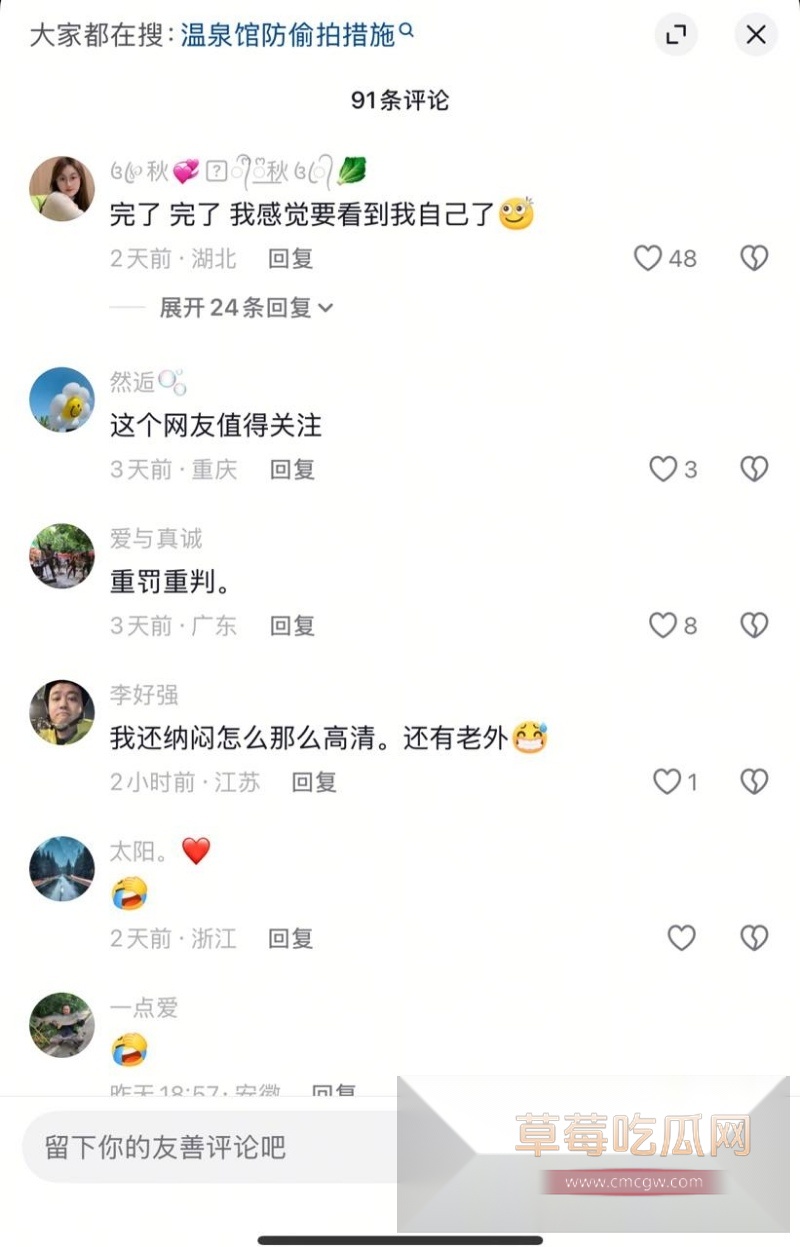The height and width of the screenshot is (1247, 800).
Task: Open 一点爱's profile avatar
Action: pos(61,1025)
